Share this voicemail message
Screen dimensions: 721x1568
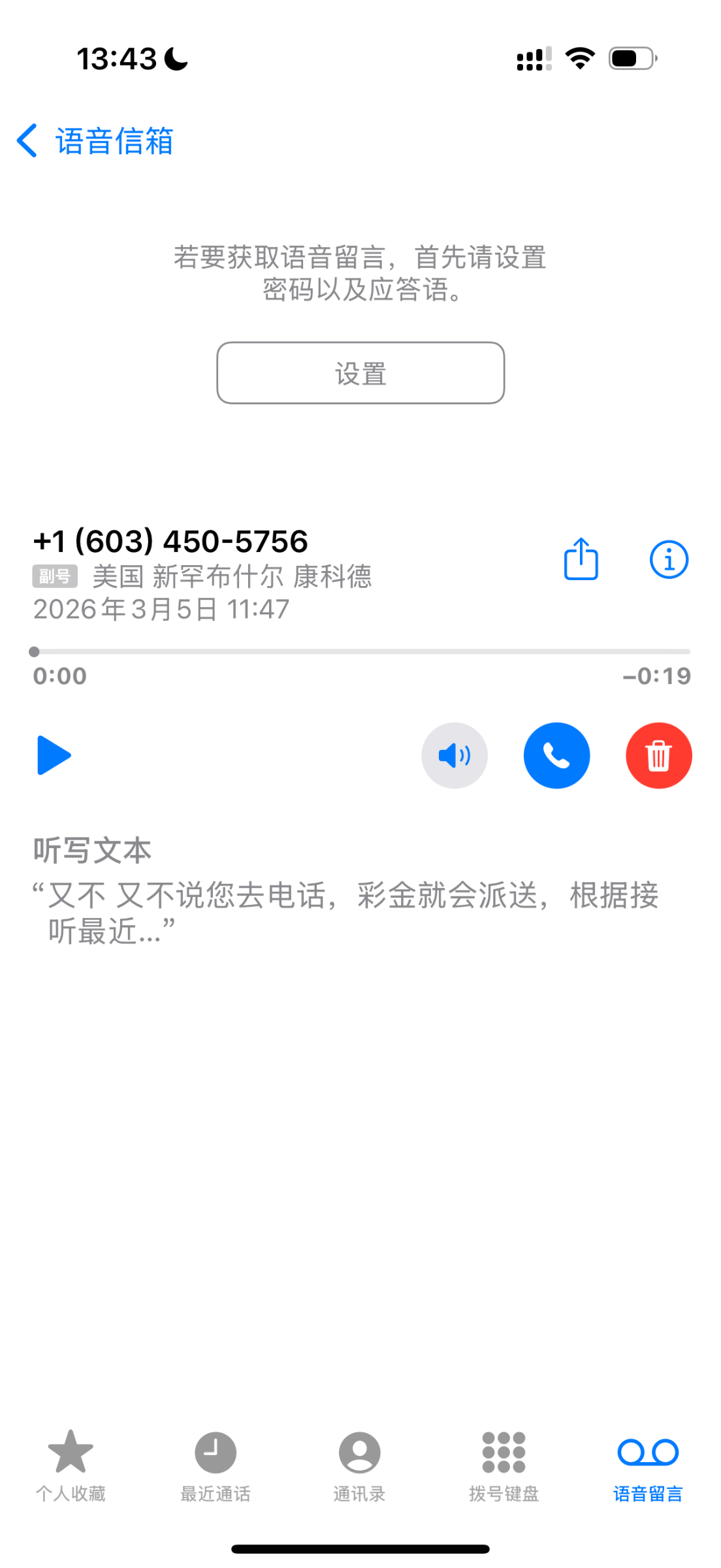click(581, 559)
